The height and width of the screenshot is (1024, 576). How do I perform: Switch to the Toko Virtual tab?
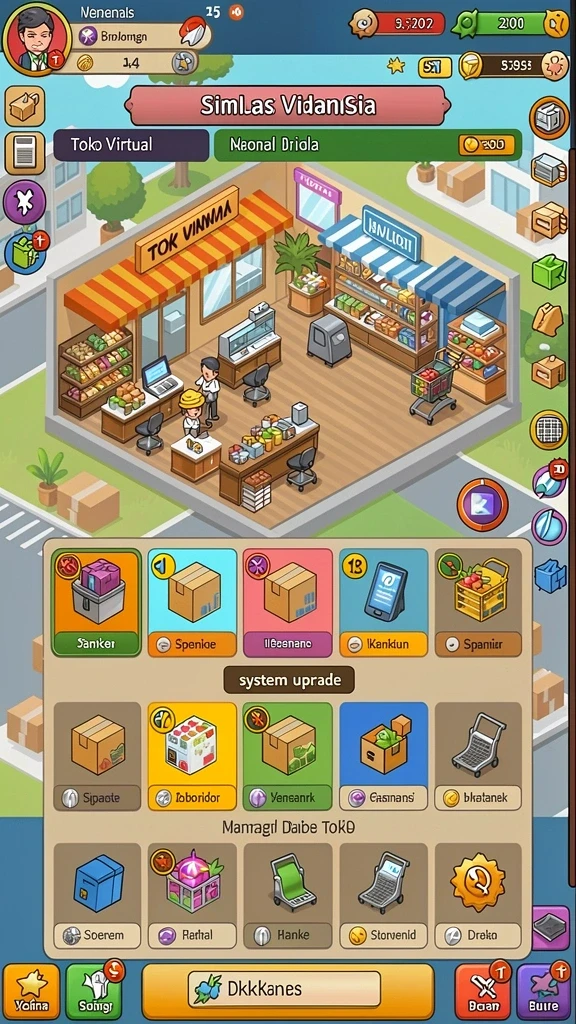click(x=131, y=145)
